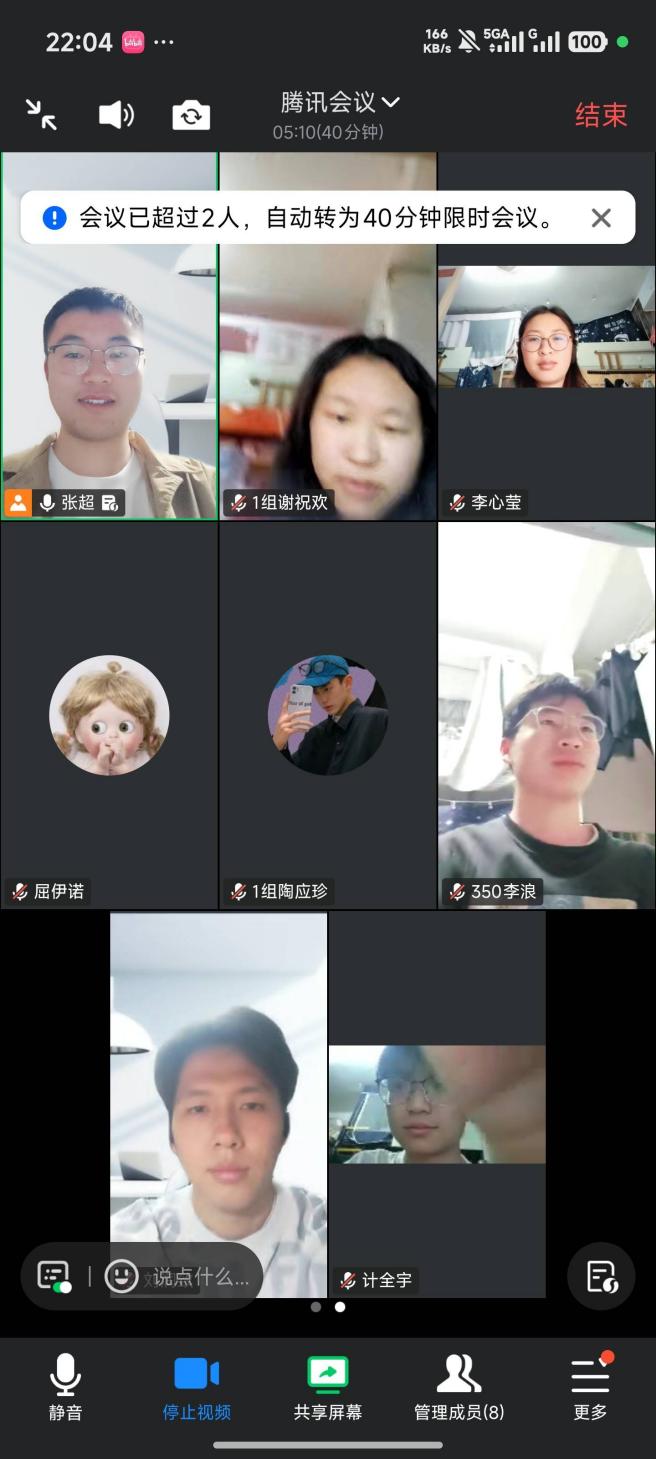Open the meeting notes floating button
This screenshot has width=656, height=1459.
(x=601, y=1276)
